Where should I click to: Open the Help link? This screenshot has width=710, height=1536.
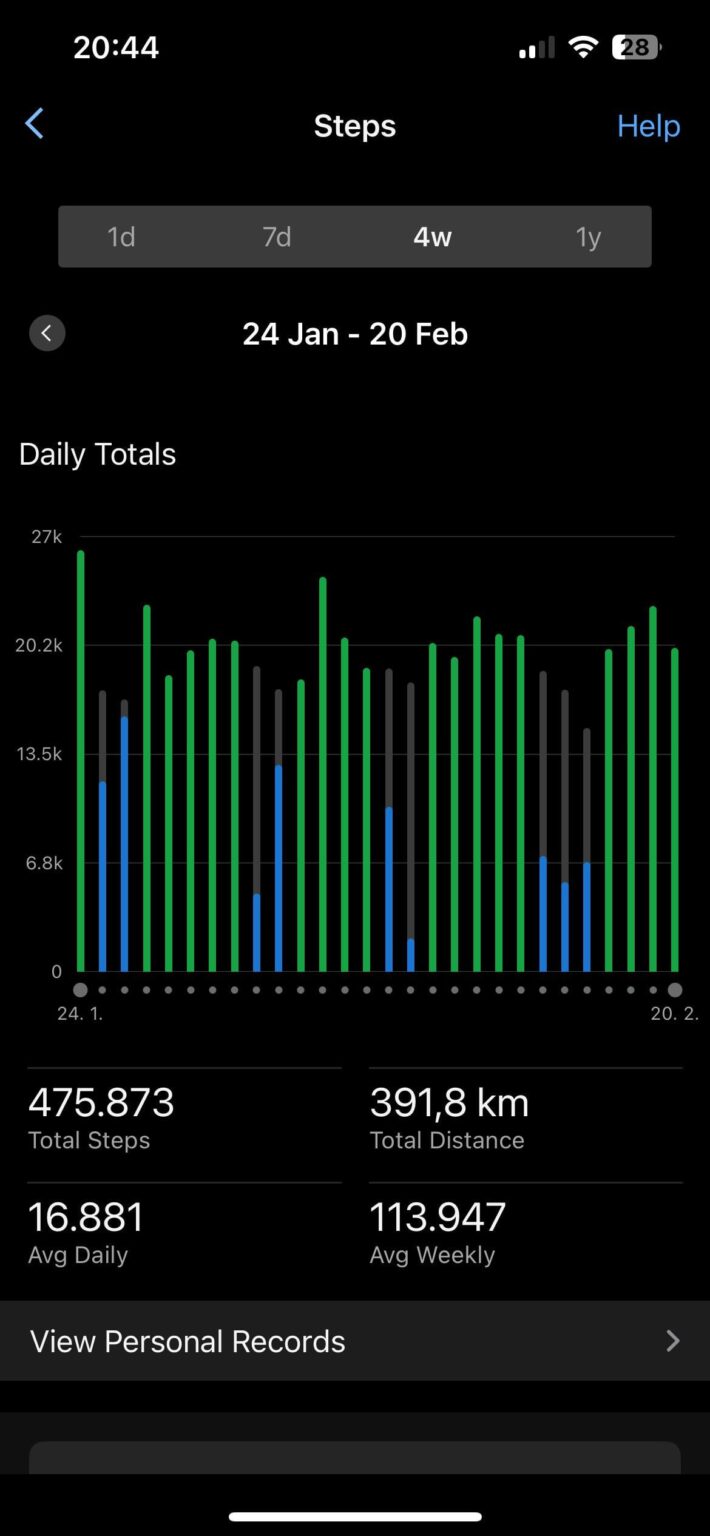(648, 126)
